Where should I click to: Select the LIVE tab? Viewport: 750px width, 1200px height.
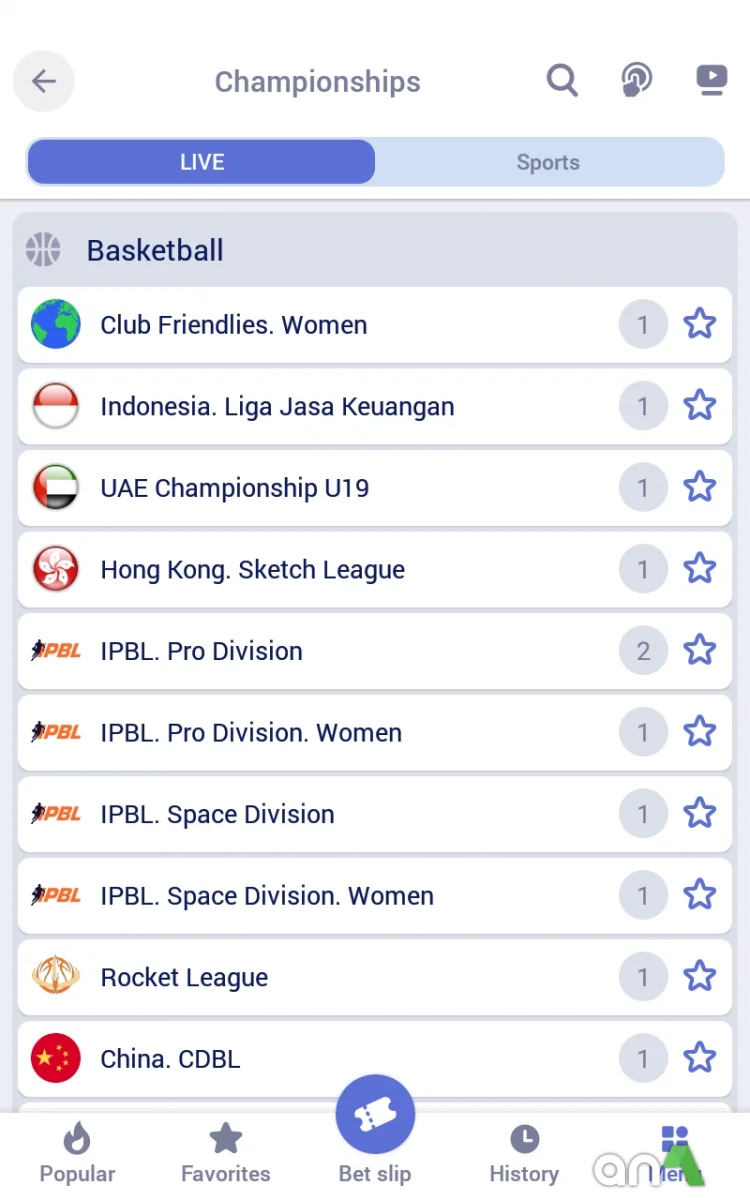tap(201, 162)
